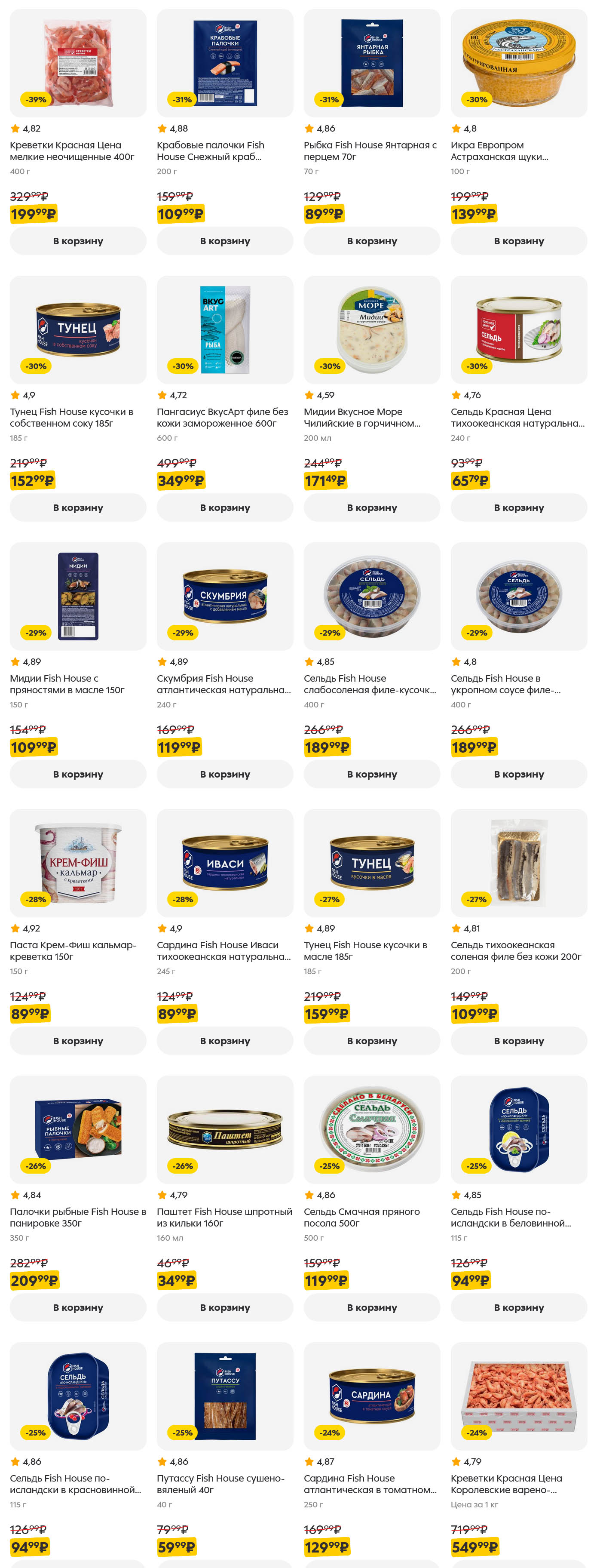The image size is (600, 1568).
Task: Add Икра Европром Астраханская to cart
Action: tap(518, 241)
